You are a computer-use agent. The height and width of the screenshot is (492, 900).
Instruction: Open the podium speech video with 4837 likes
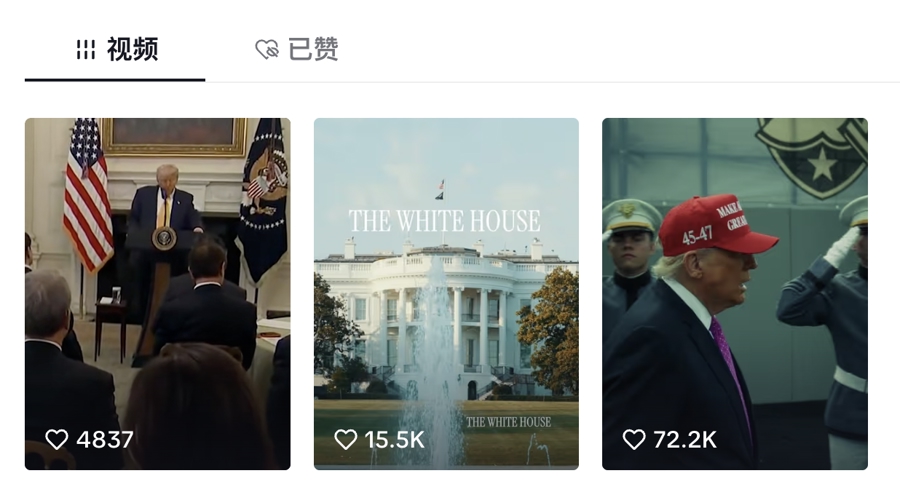coord(157,293)
